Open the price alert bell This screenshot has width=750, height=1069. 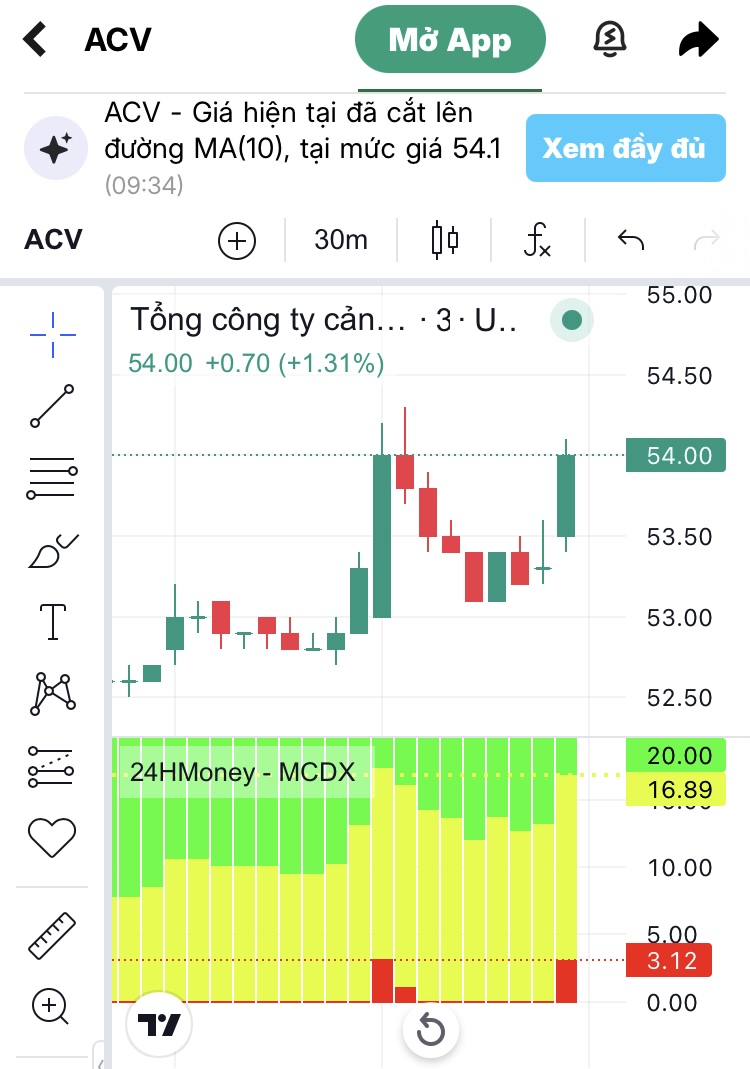[x=608, y=40]
